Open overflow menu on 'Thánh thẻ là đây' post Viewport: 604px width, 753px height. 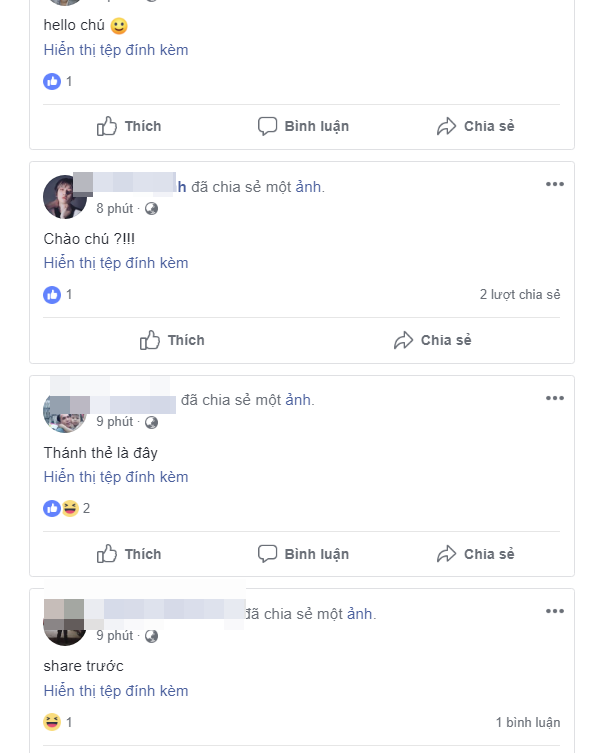(x=554, y=398)
